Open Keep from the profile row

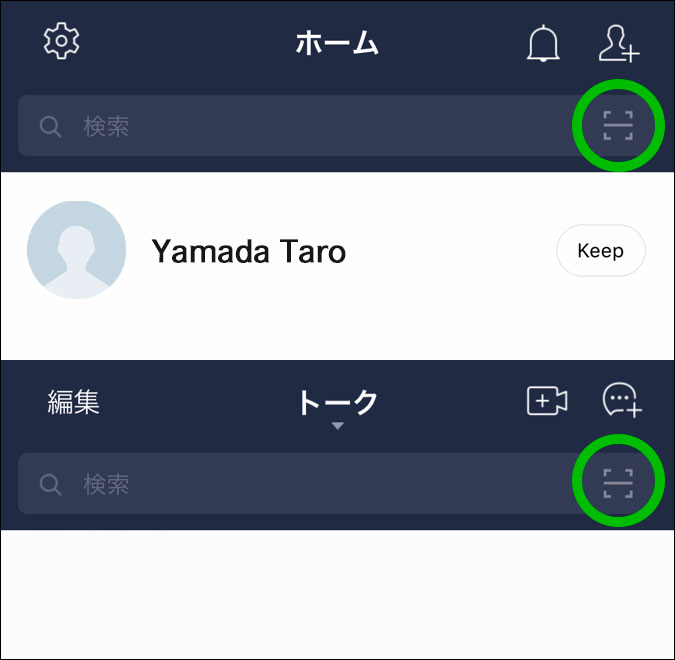tap(600, 250)
